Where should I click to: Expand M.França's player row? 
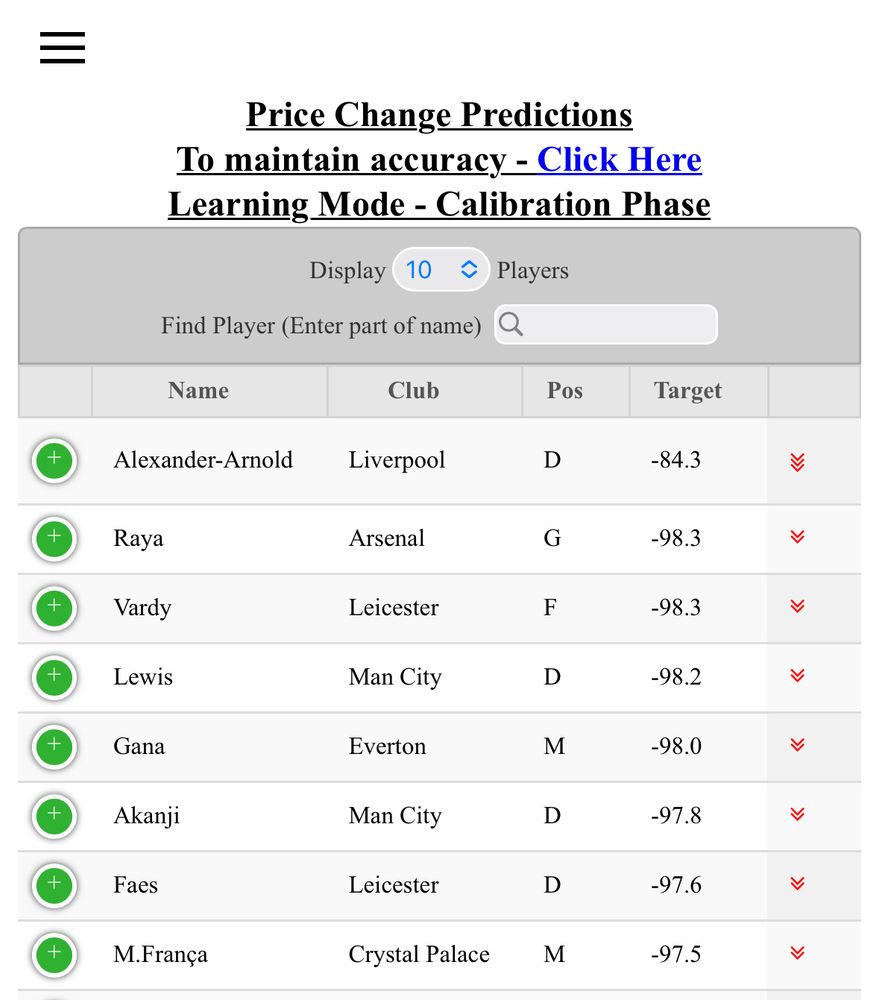tap(54, 954)
